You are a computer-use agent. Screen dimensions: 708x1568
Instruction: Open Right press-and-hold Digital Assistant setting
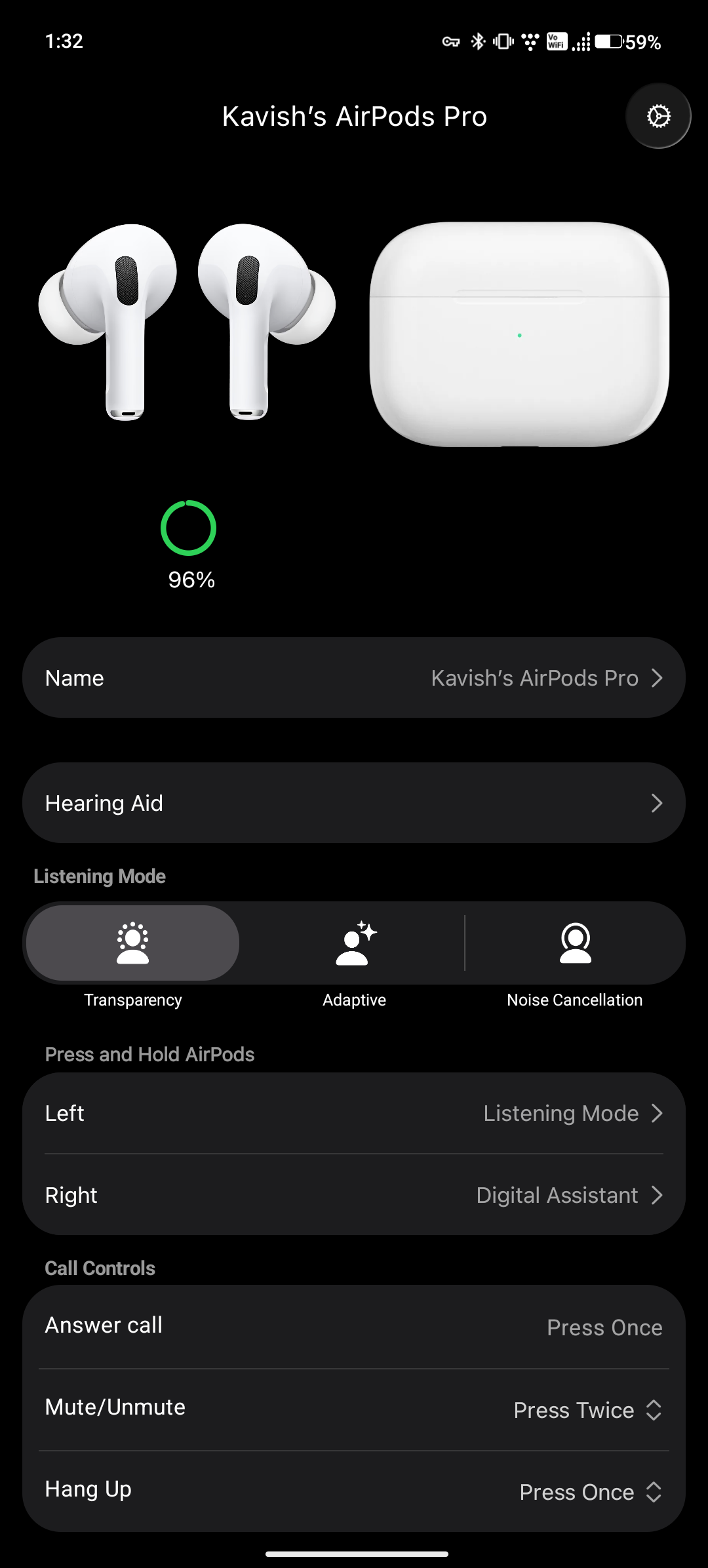pos(354,1195)
